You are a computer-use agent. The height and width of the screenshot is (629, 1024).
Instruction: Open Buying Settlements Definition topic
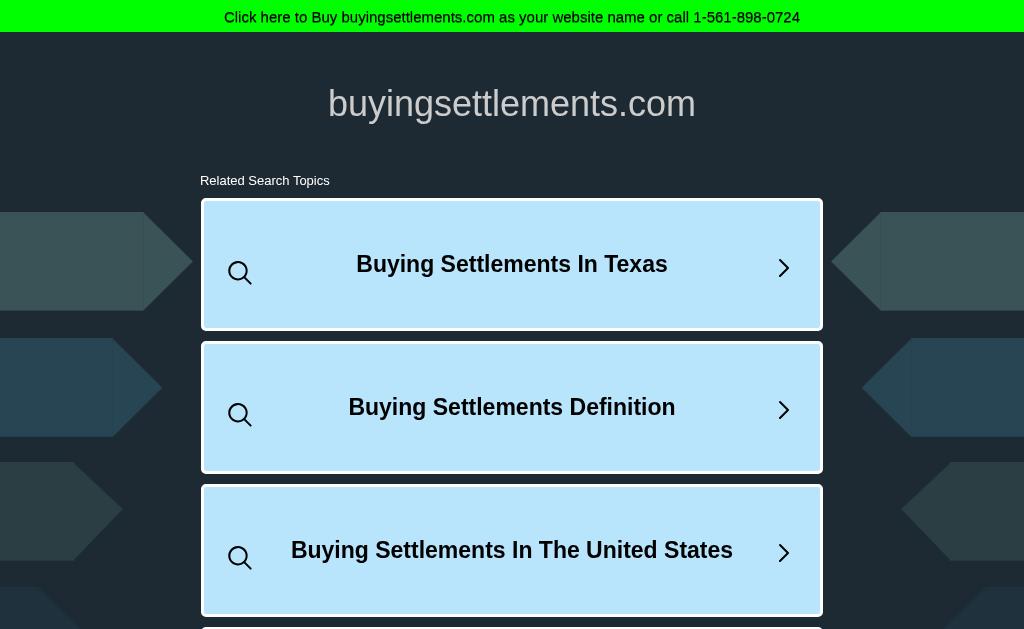(511, 407)
